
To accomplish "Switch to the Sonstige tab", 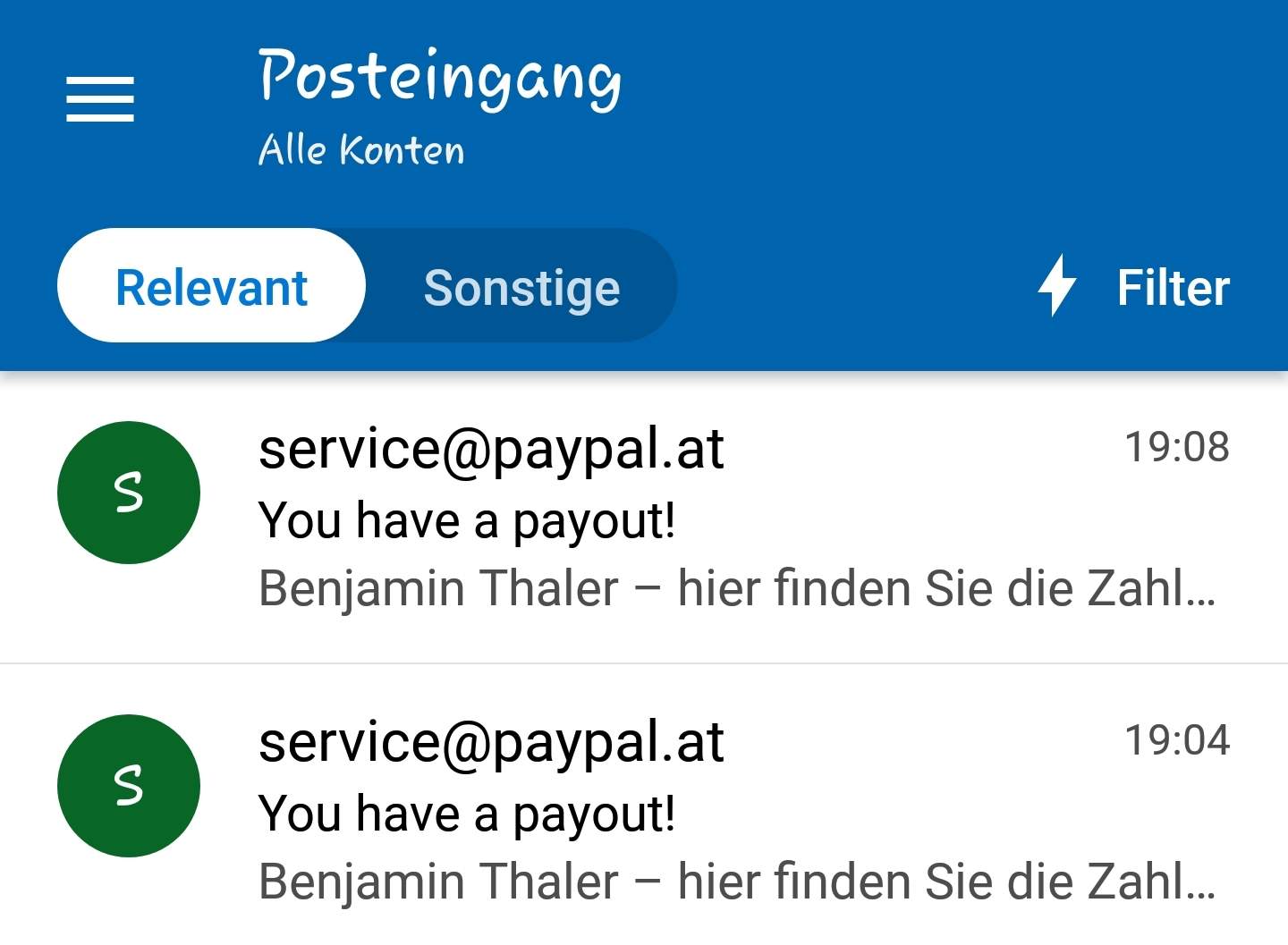I will (x=521, y=287).
